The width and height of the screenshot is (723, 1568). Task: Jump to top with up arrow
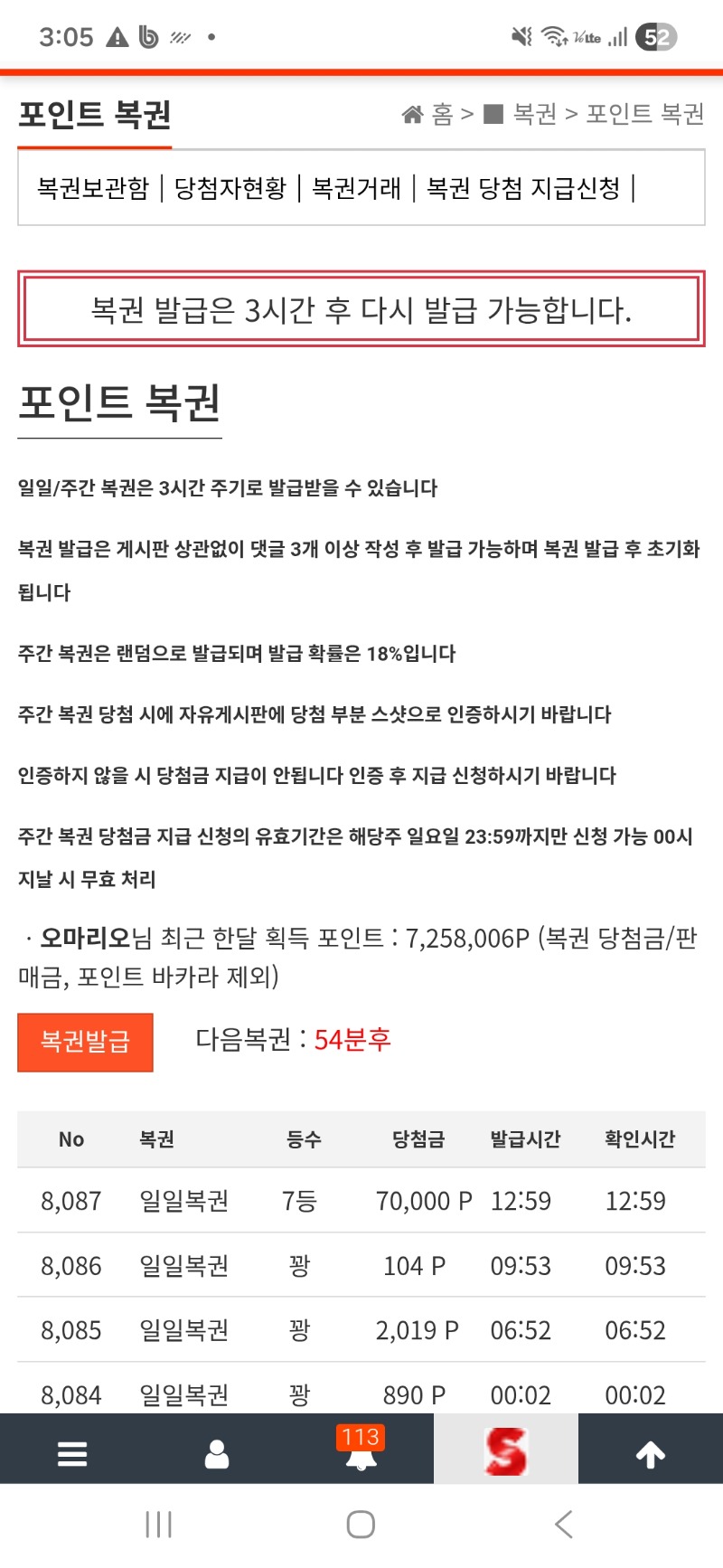pos(651,1453)
